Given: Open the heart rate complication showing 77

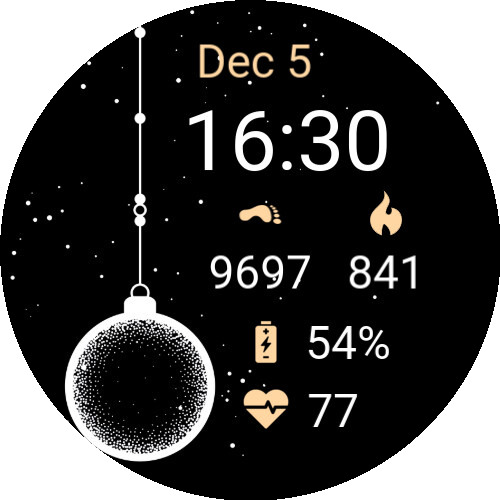Looking at the screenshot, I should [x=300, y=409].
